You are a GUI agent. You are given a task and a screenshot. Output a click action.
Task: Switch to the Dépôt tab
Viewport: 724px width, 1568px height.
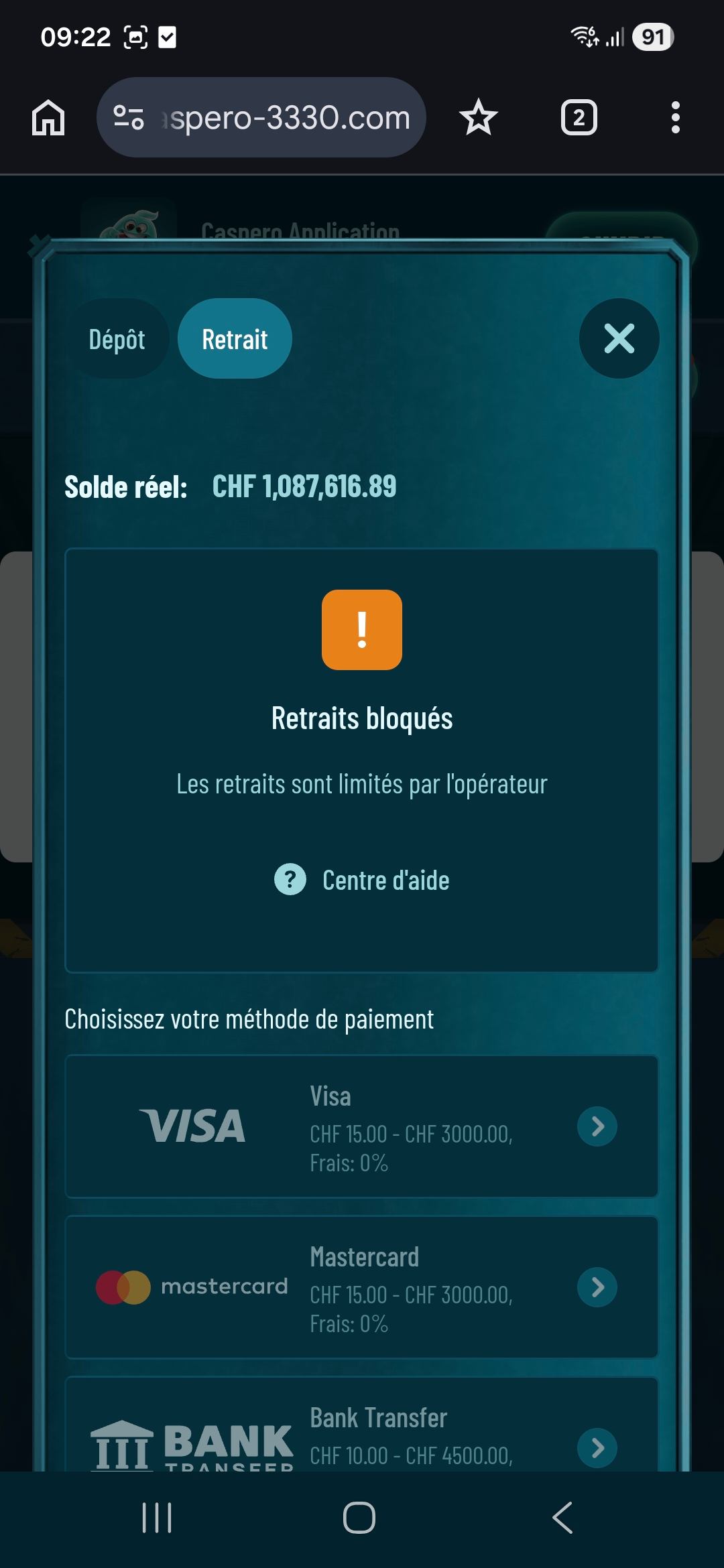click(x=117, y=338)
